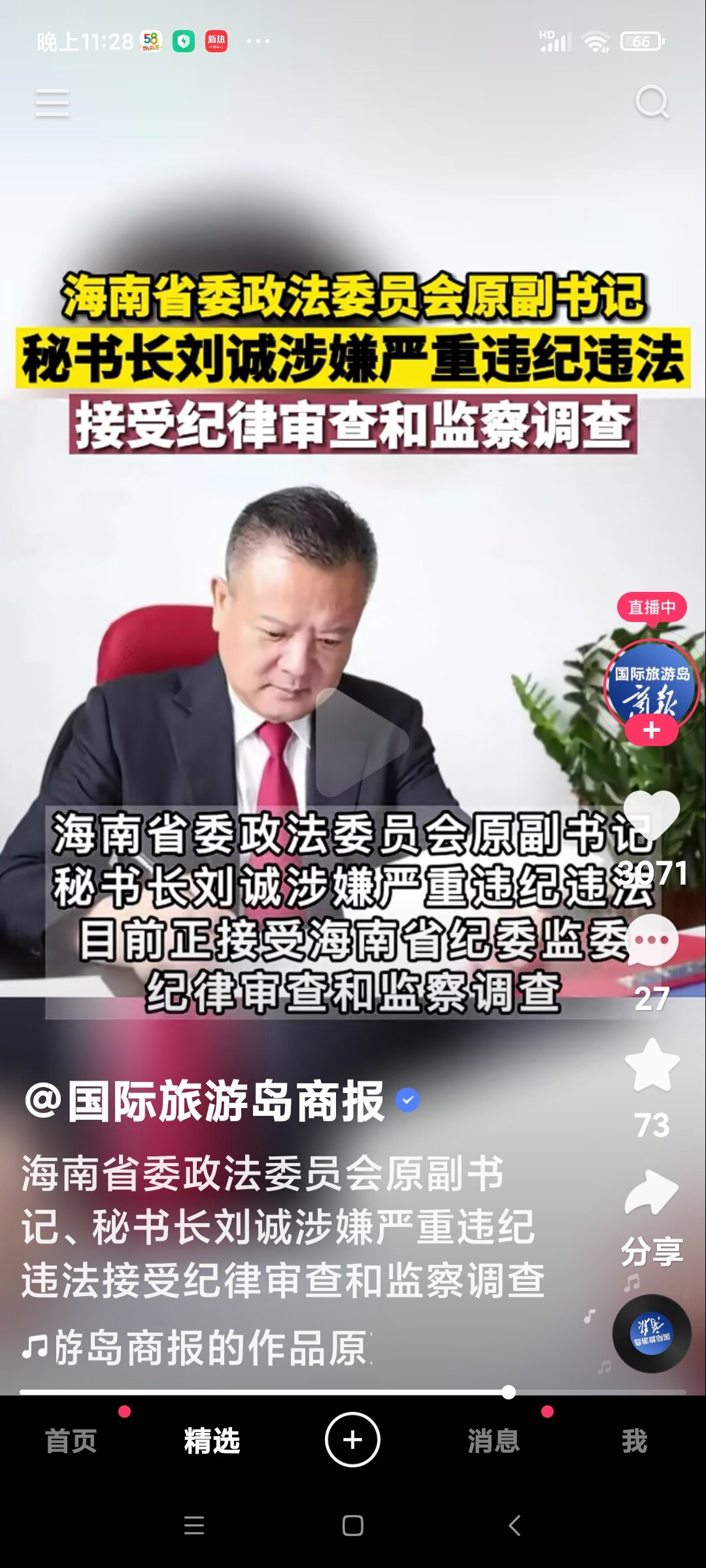Tap the system home button
This screenshot has width=706, height=1568.
tap(353, 1526)
